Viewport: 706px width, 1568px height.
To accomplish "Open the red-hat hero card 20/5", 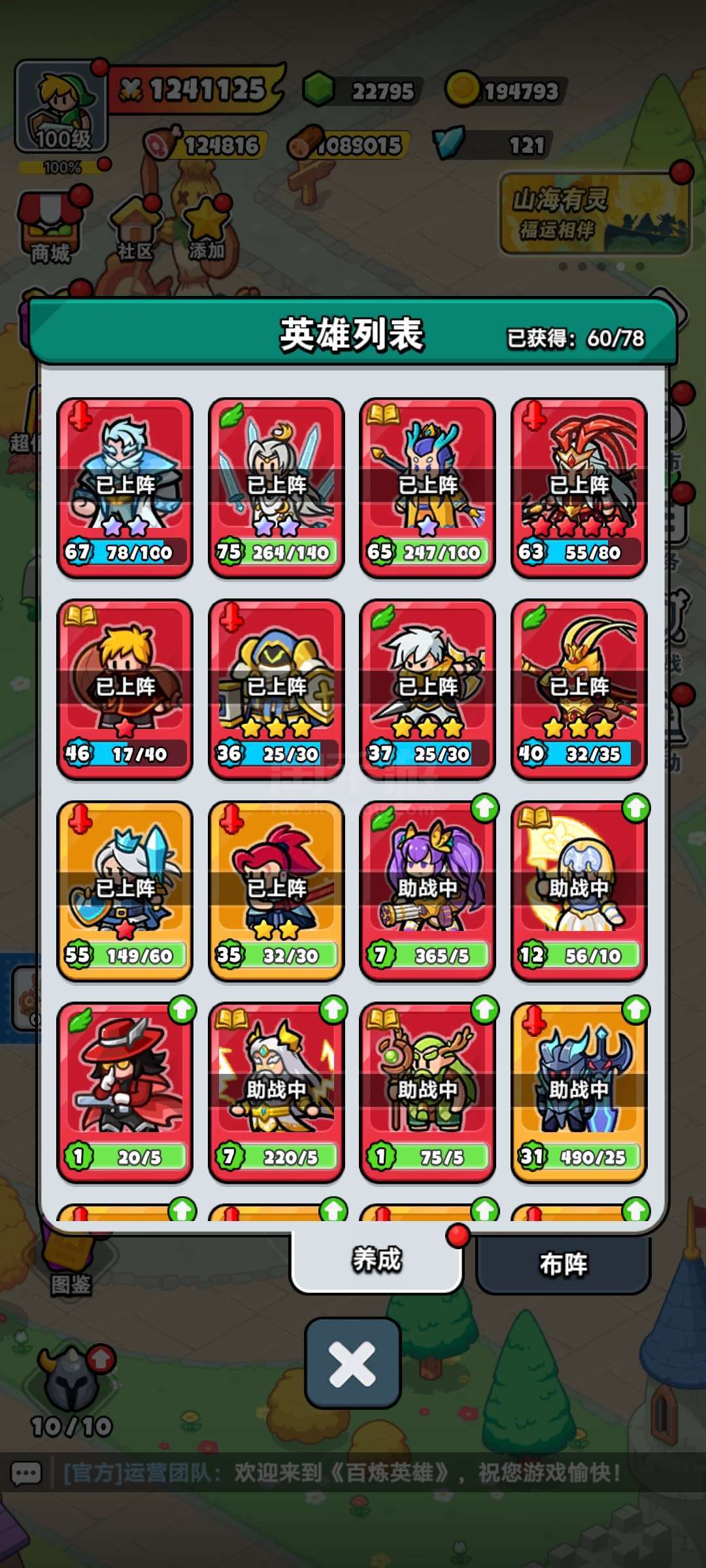I will pyautogui.click(x=125, y=1092).
